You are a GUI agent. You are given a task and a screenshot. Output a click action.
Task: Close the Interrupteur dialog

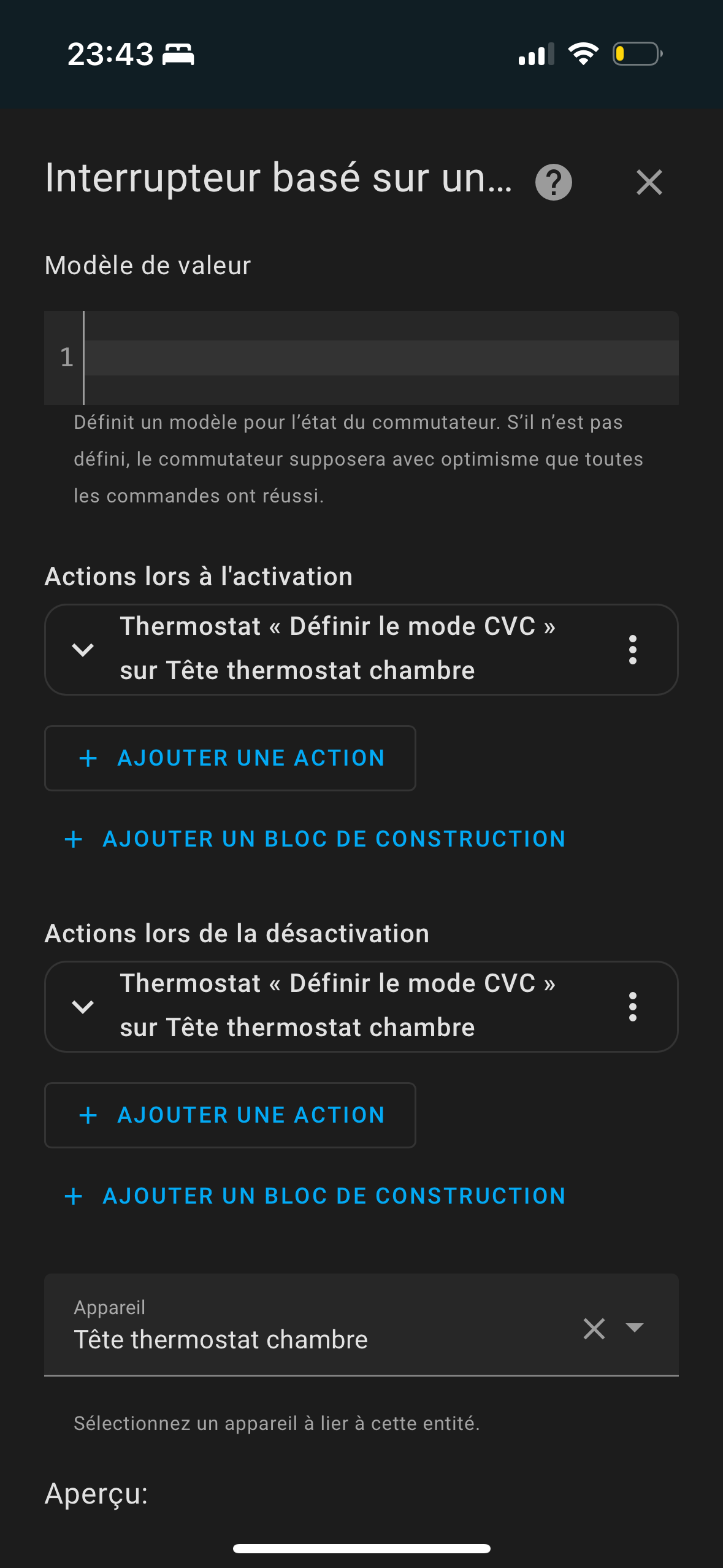coord(649,182)
